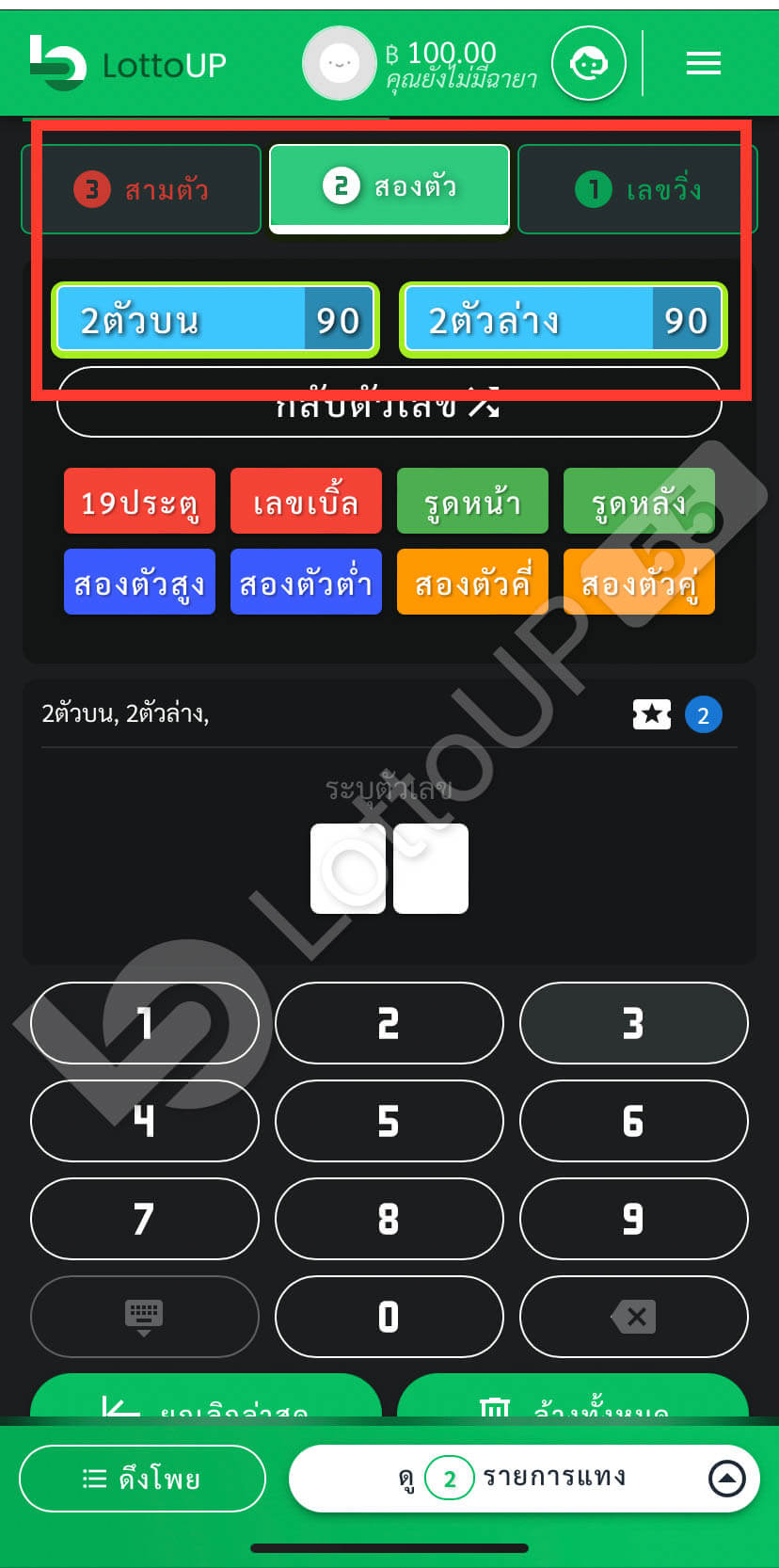The height and width of the screenshot is (1568, 779).
Task: Switch to the เลขวิ่ง tab
Action: click(637, 189)
